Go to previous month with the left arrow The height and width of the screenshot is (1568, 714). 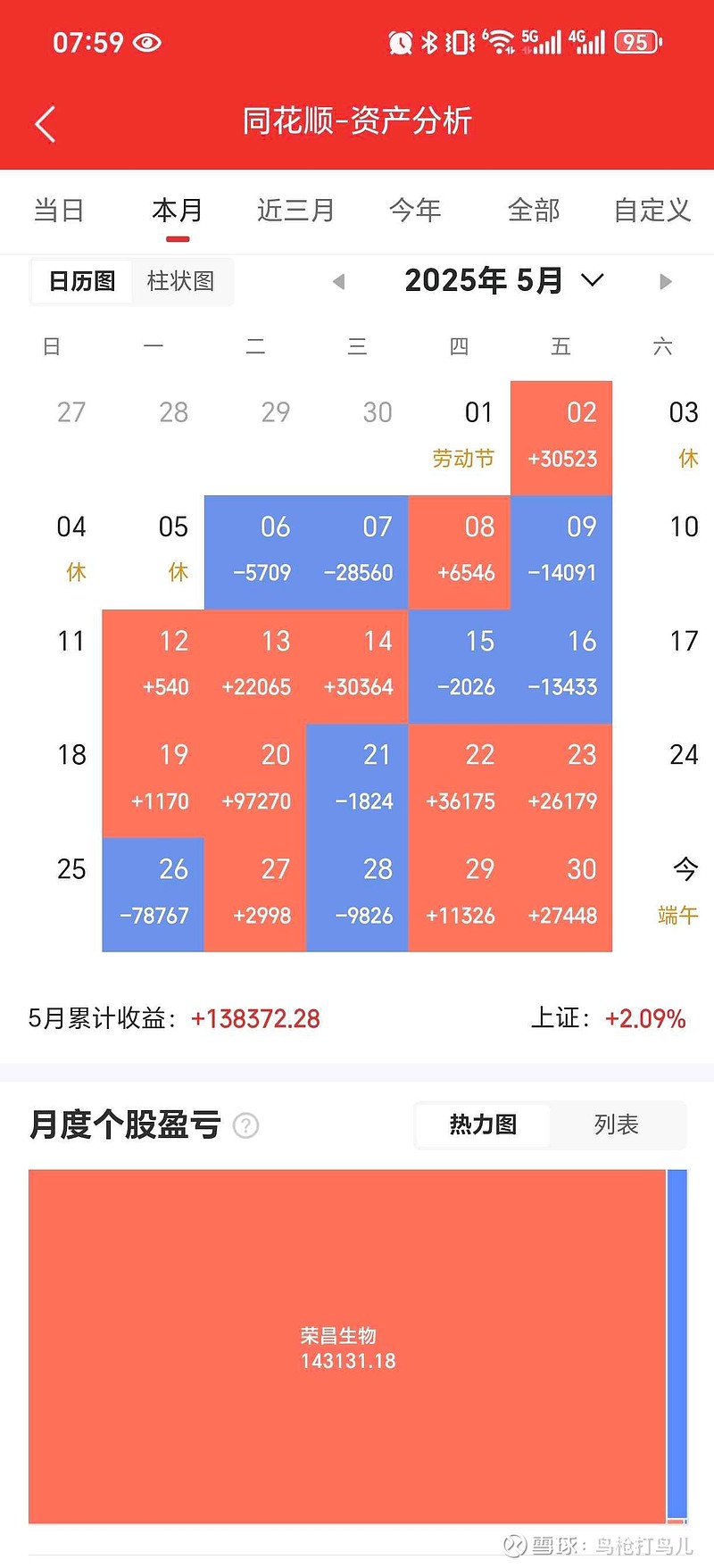point(339,281)
